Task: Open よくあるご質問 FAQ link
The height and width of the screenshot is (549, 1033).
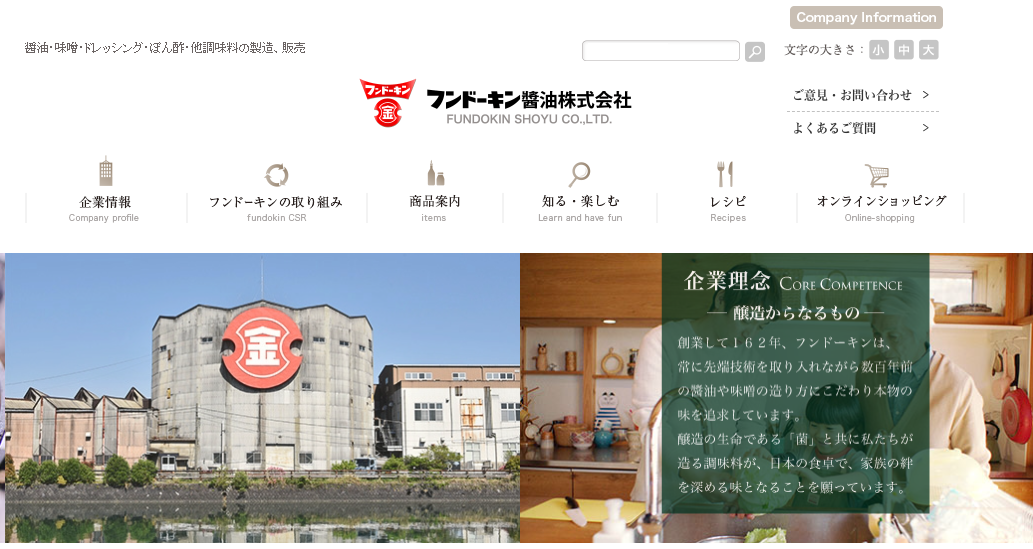Action: click(861, 128)
